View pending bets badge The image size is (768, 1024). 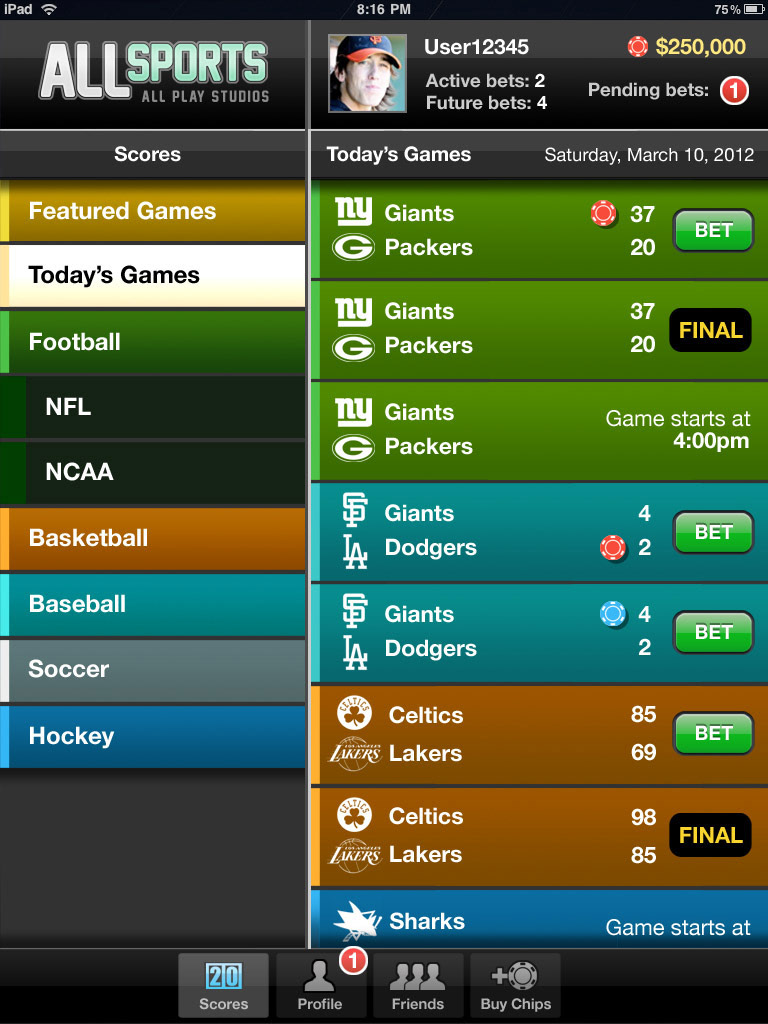(734, 91)
